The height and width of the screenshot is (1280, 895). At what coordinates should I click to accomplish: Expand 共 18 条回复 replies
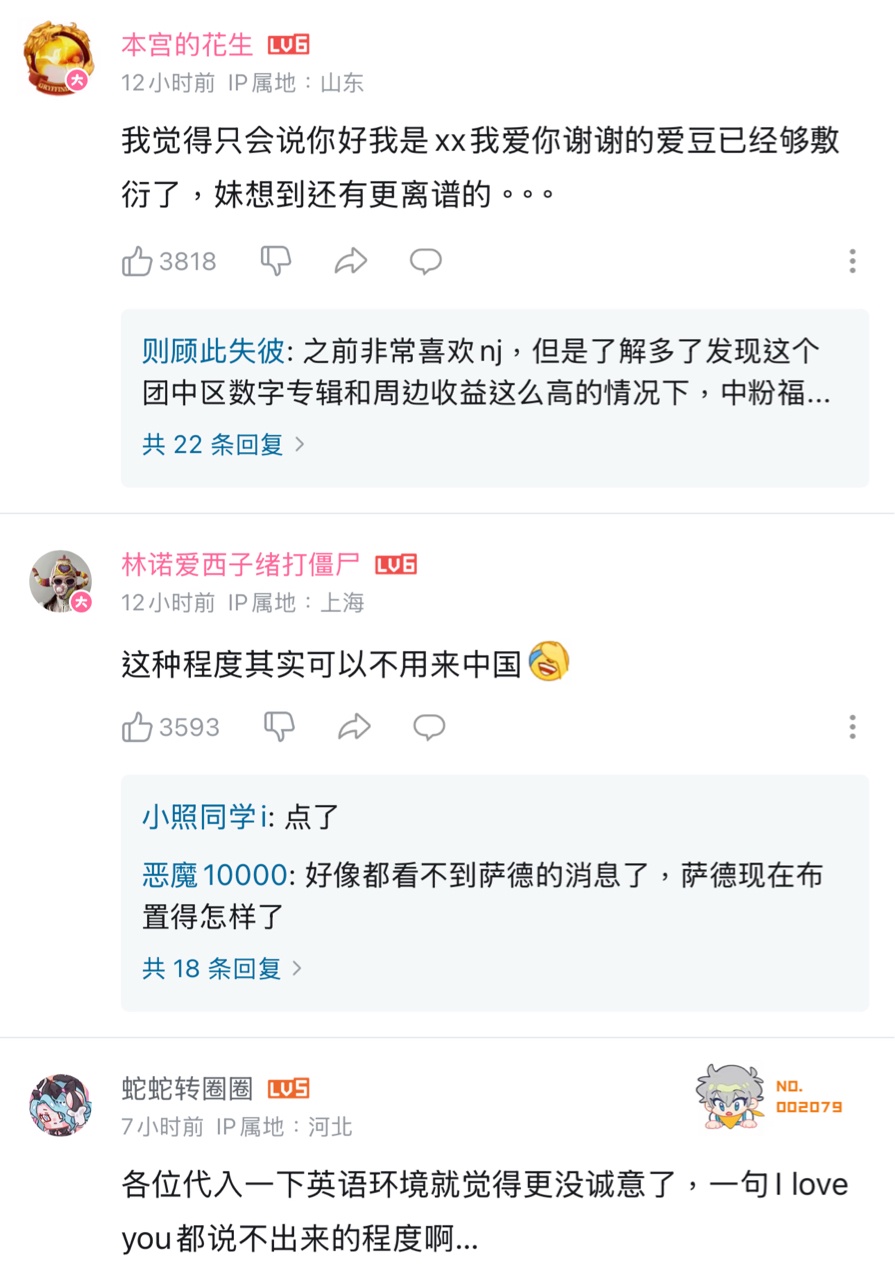point(222,968)
